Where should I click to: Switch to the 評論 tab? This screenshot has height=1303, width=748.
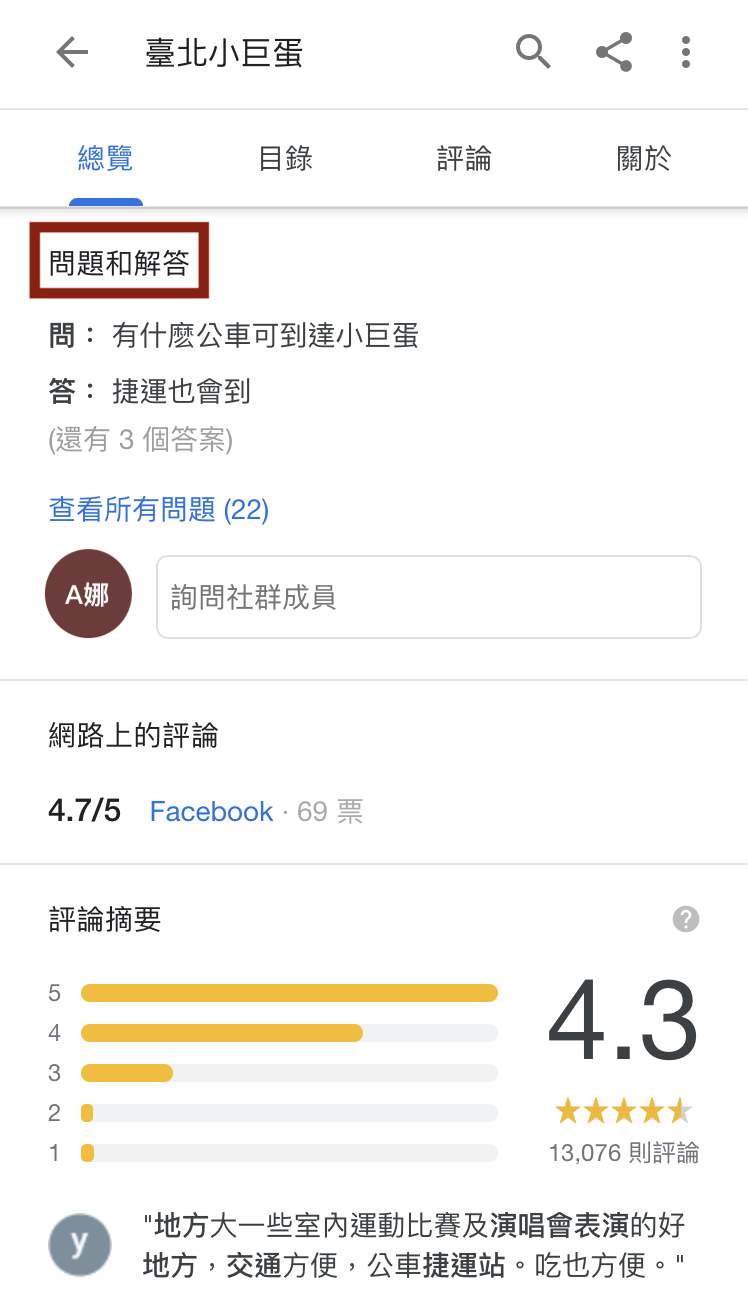[464, 158]
